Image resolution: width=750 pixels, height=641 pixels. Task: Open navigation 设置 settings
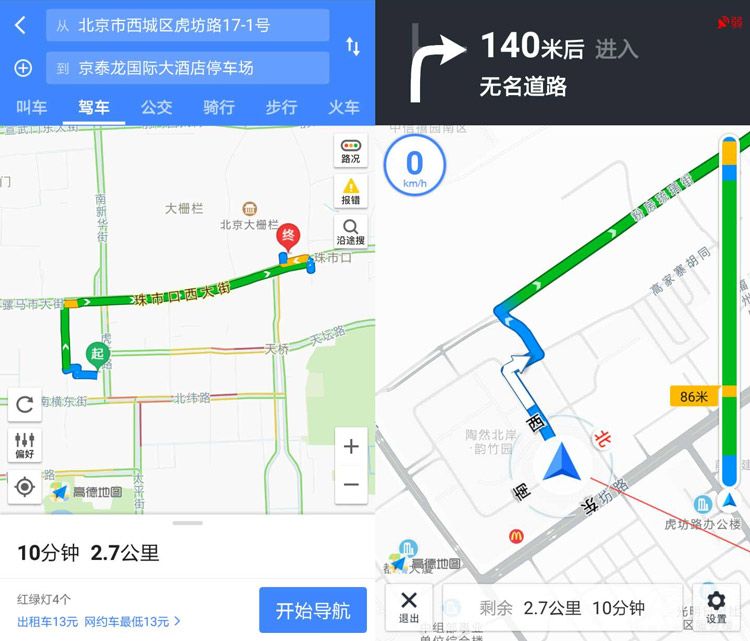716,607
